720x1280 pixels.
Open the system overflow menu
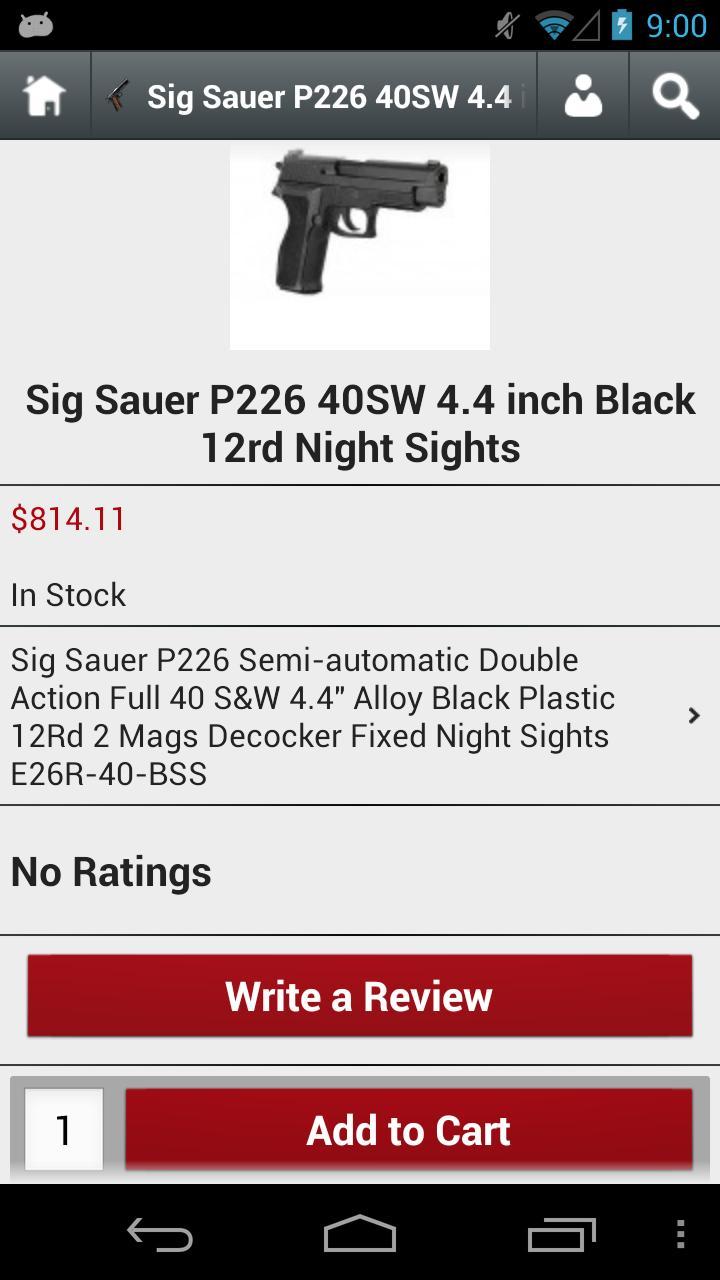[x=680, y=1235]
